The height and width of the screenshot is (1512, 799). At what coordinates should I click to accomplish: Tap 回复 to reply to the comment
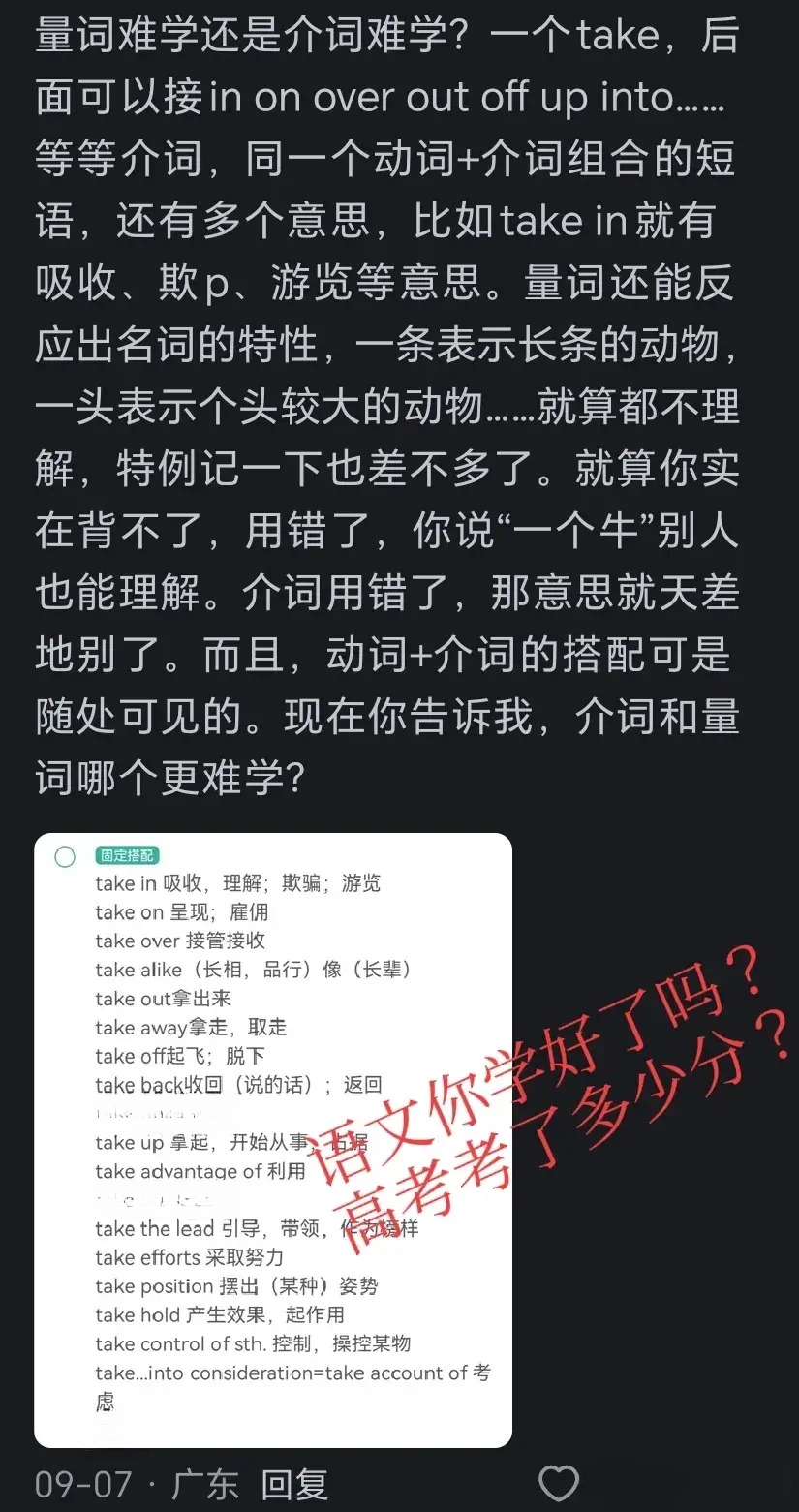pos(295,1484)
